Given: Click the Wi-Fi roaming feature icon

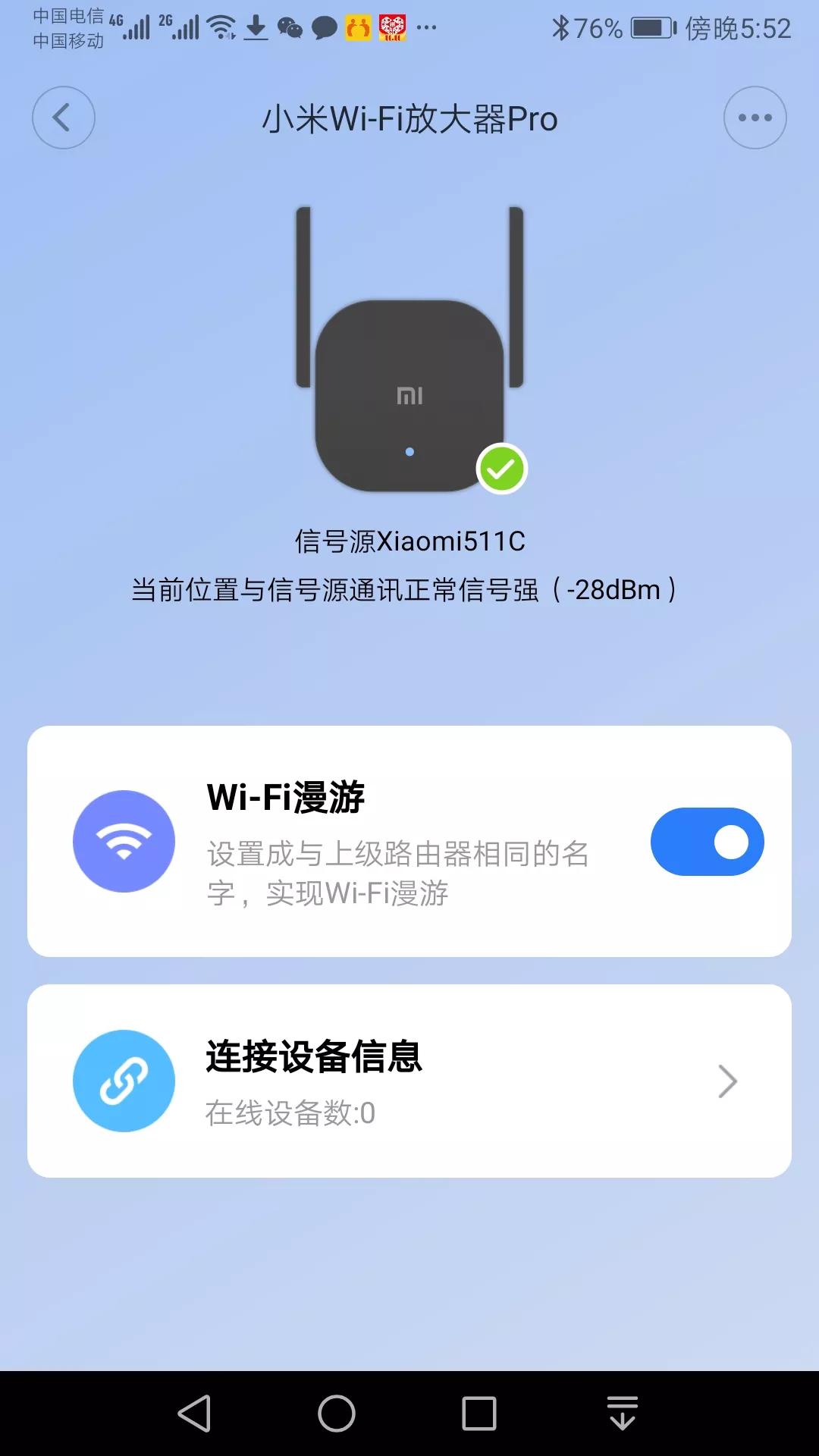Looking at the screenshot, I should pos(124,841).
